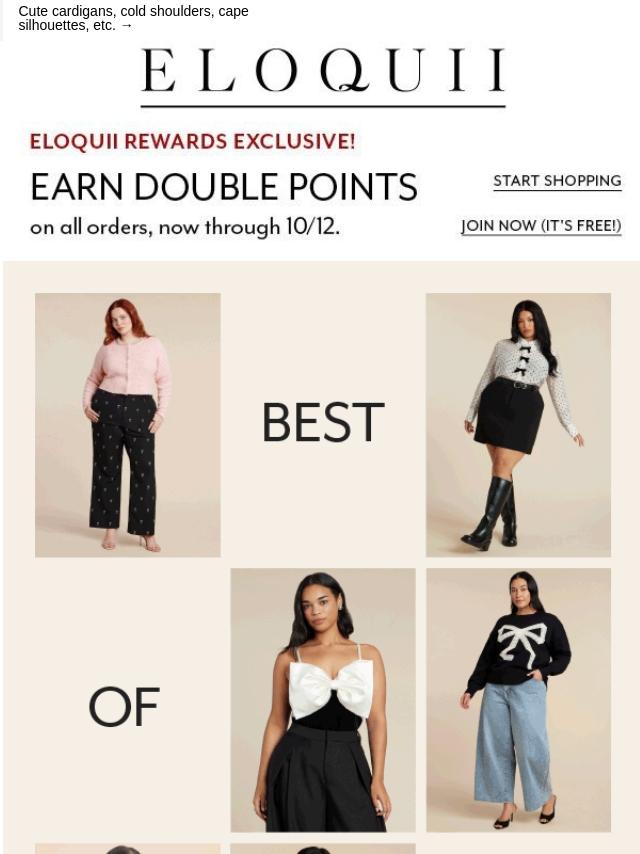Image resolution: width=640 pixels, height=854 pixels.
Task: Open the white bow top tile
Action: click(x=323, y=700)
